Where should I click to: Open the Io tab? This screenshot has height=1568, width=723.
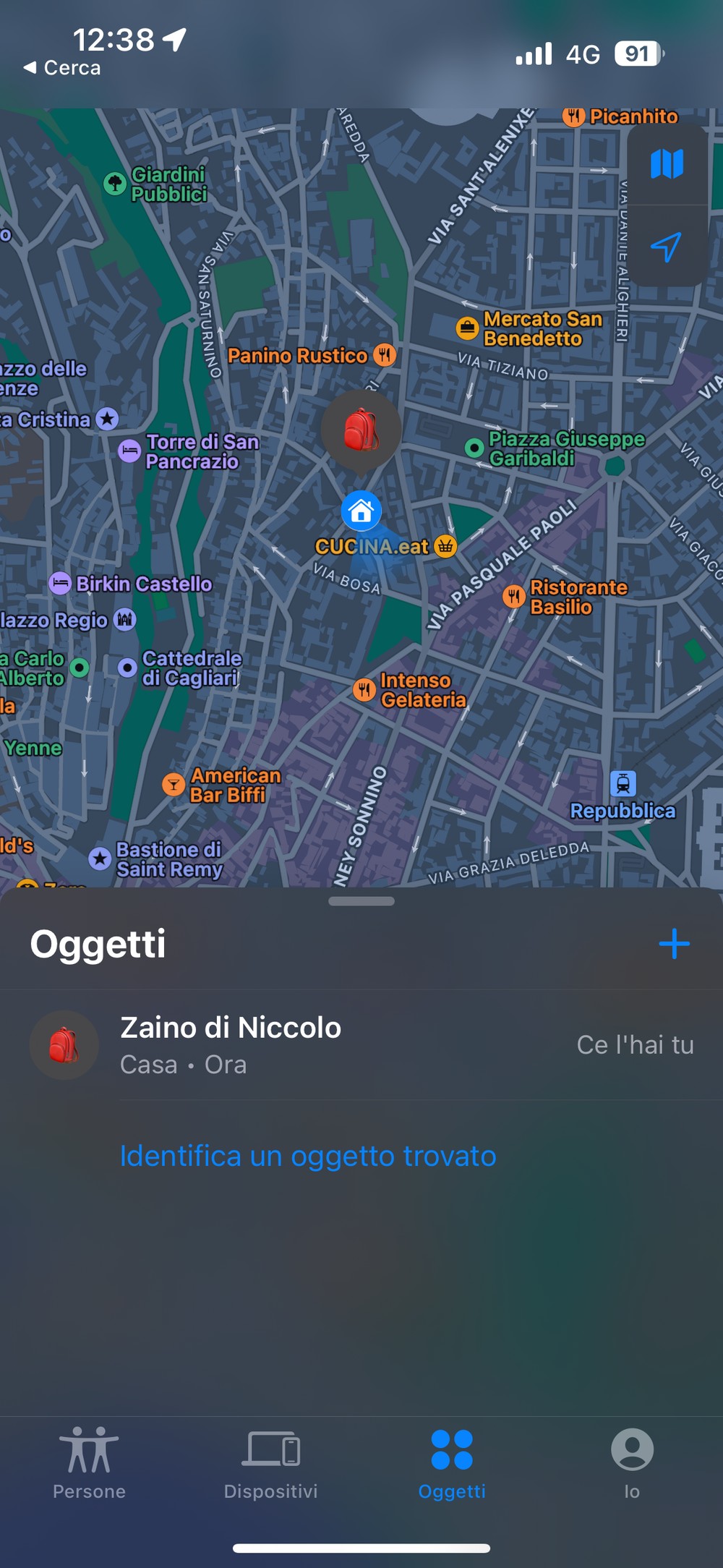[633, 1463]
